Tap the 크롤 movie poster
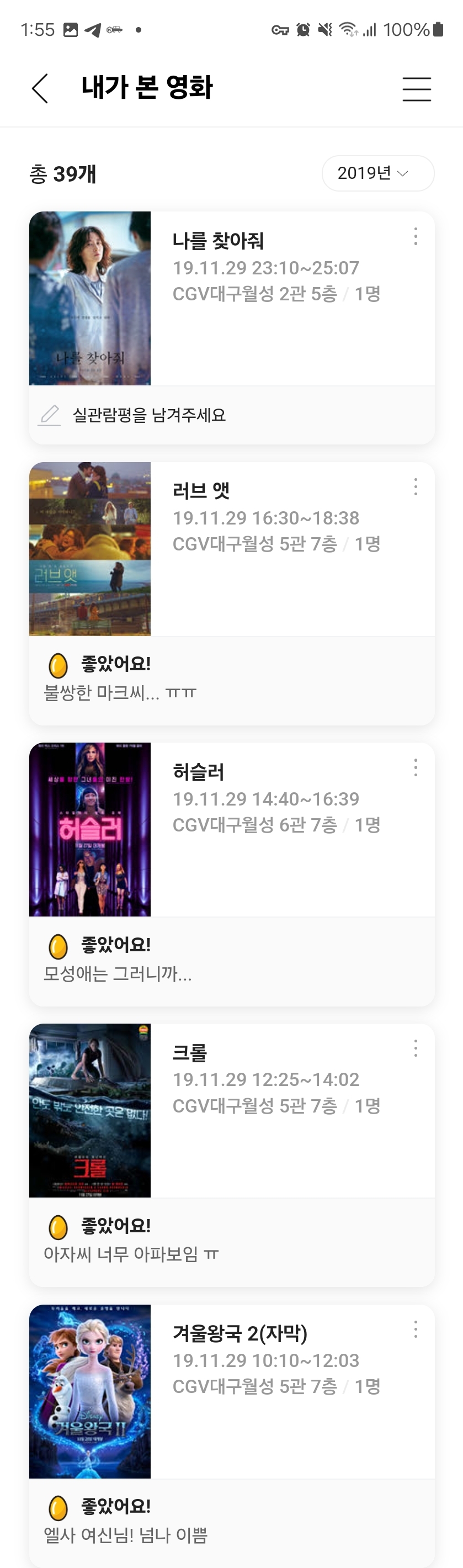Viewport: 463px width, 1568px height. (x=90, y=1110)
